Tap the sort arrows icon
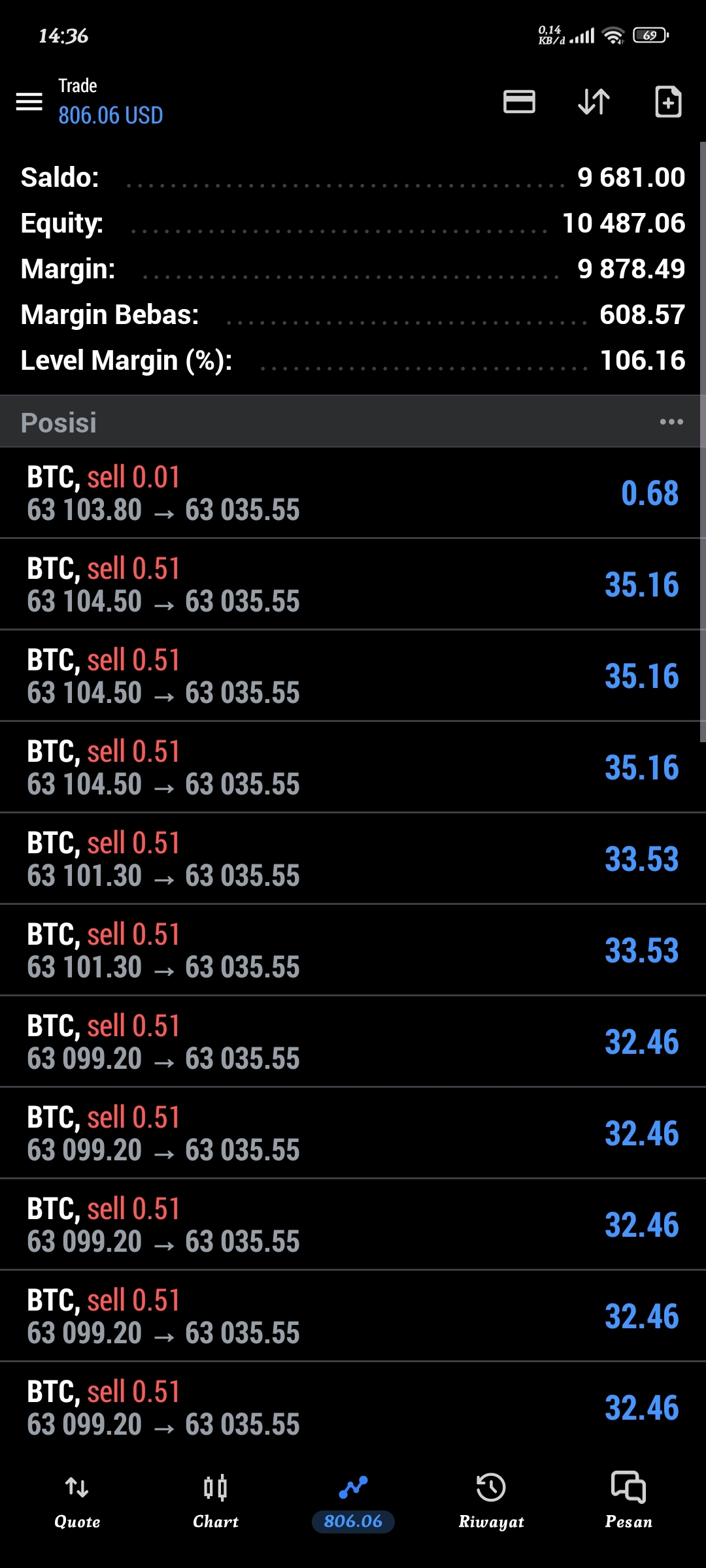Viewport: 706px width, 1568px height. coord(594,101)
